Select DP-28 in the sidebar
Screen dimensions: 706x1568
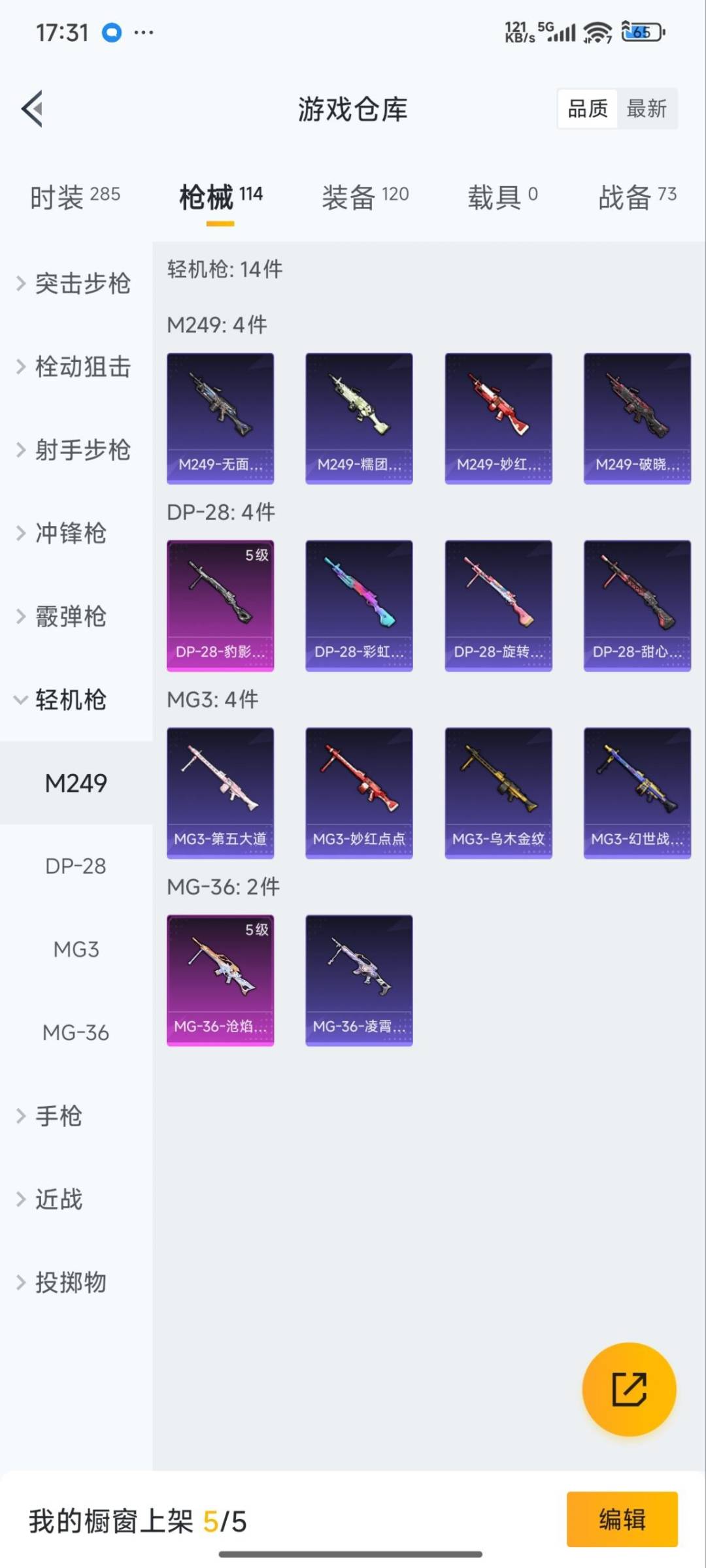[76, 866]
